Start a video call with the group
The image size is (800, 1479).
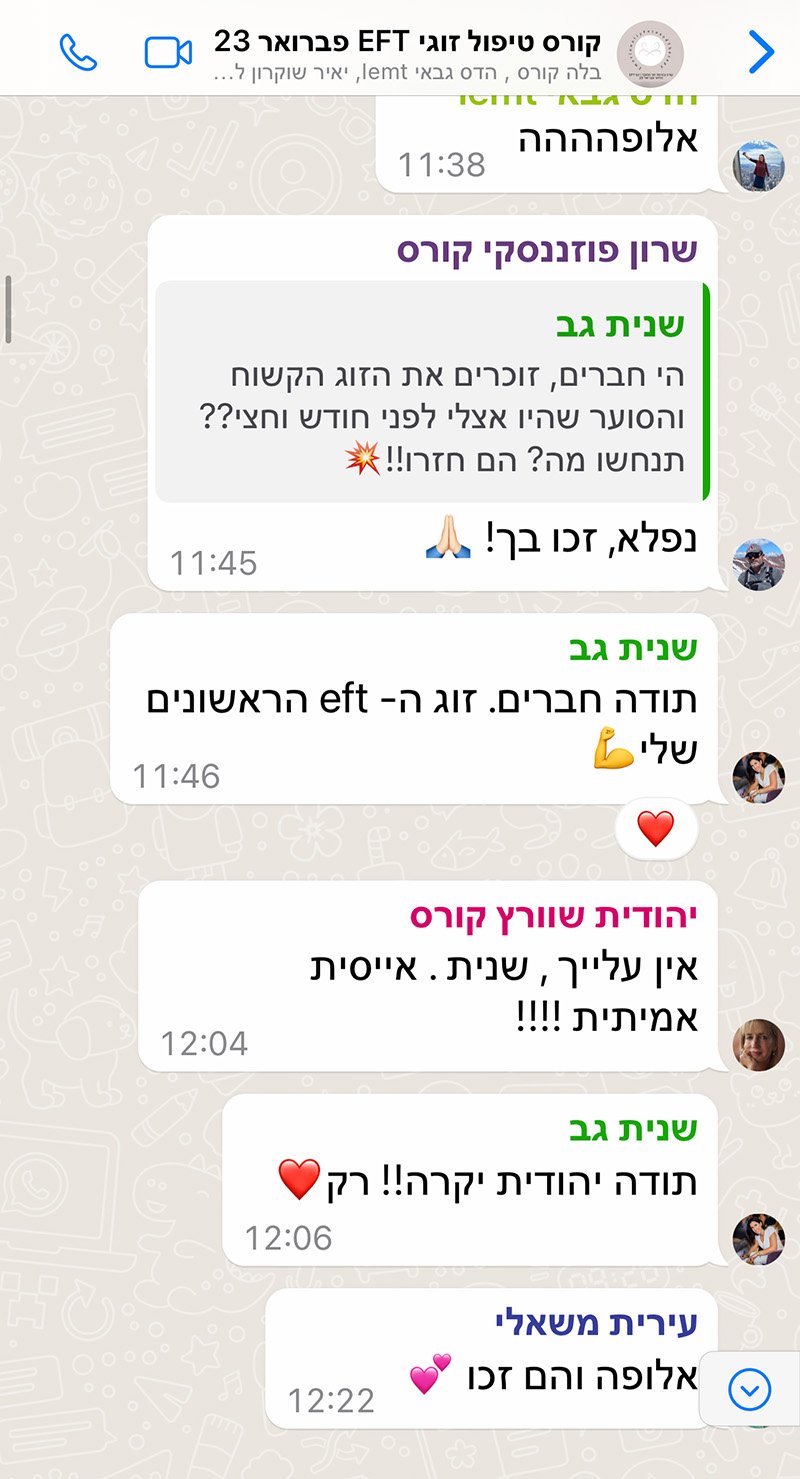click(168, 52)
